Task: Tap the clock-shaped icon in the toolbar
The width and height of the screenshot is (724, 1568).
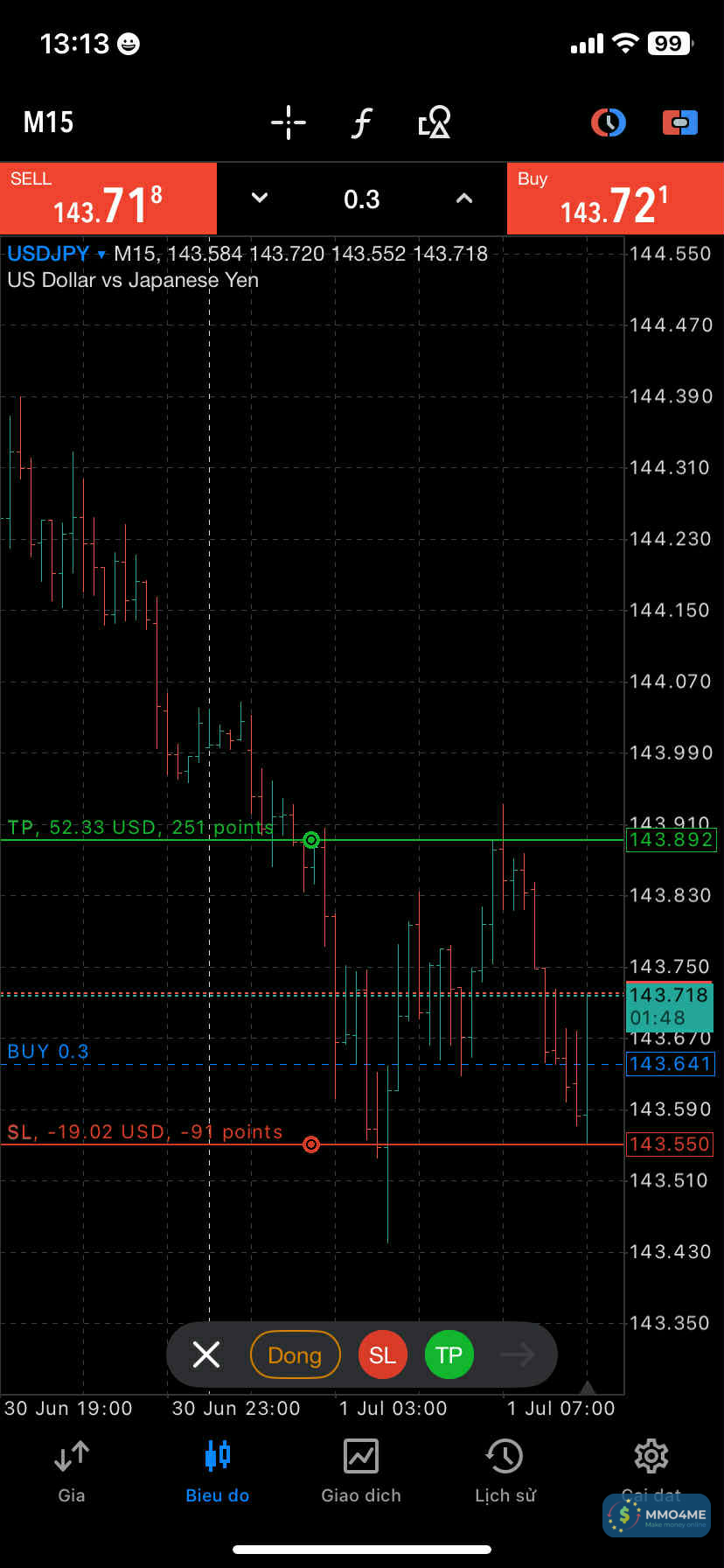Action: tap(608, 122)
